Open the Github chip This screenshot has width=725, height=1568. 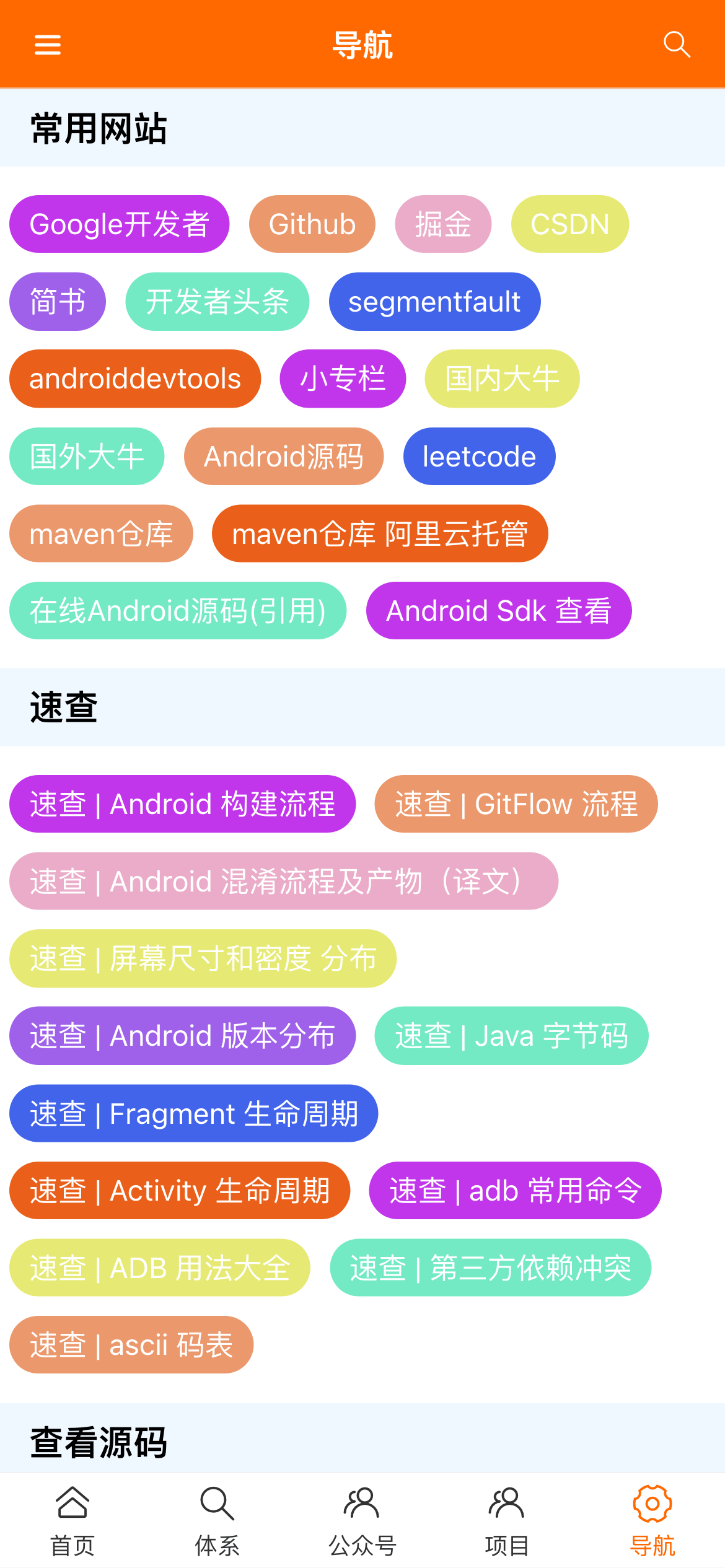(x=312, y=224)
